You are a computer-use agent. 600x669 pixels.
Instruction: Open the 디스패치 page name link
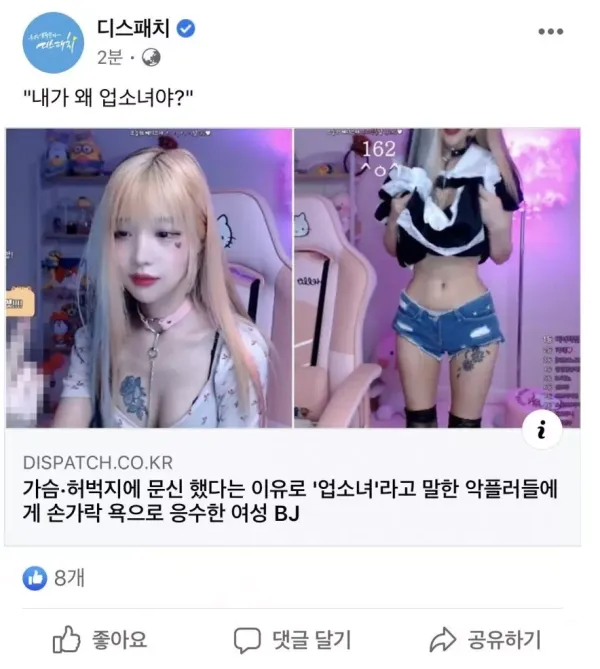(134, 29)
